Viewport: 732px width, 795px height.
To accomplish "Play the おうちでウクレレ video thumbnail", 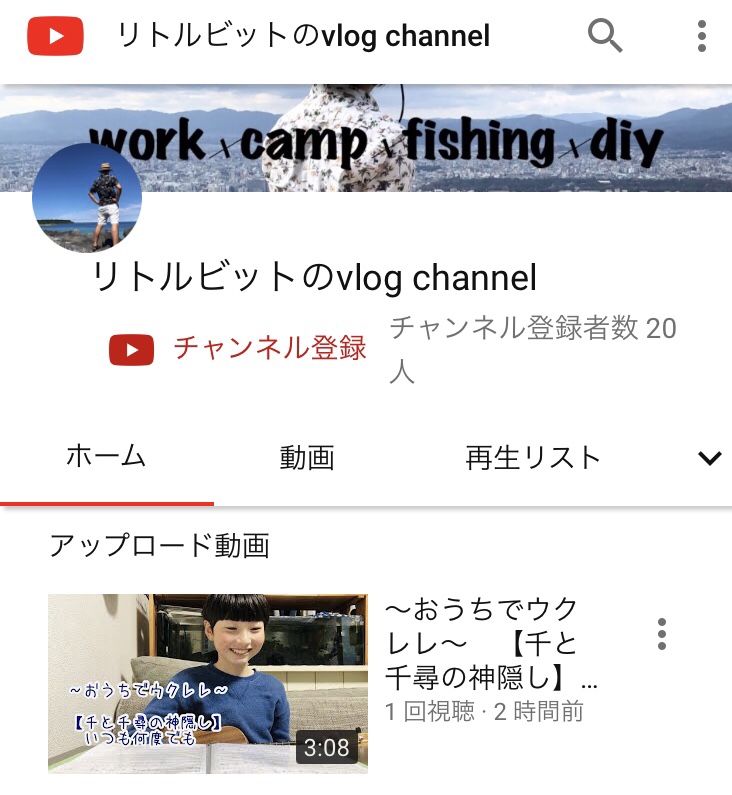I will tap(208, 683).
